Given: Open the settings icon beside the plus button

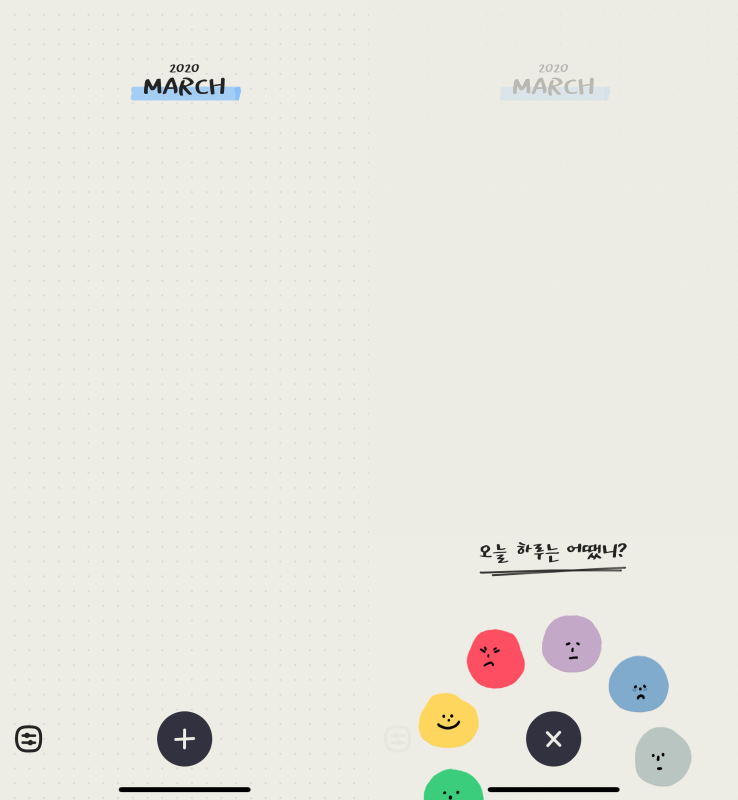Looking at the screenshot, I should coord(29,739).
